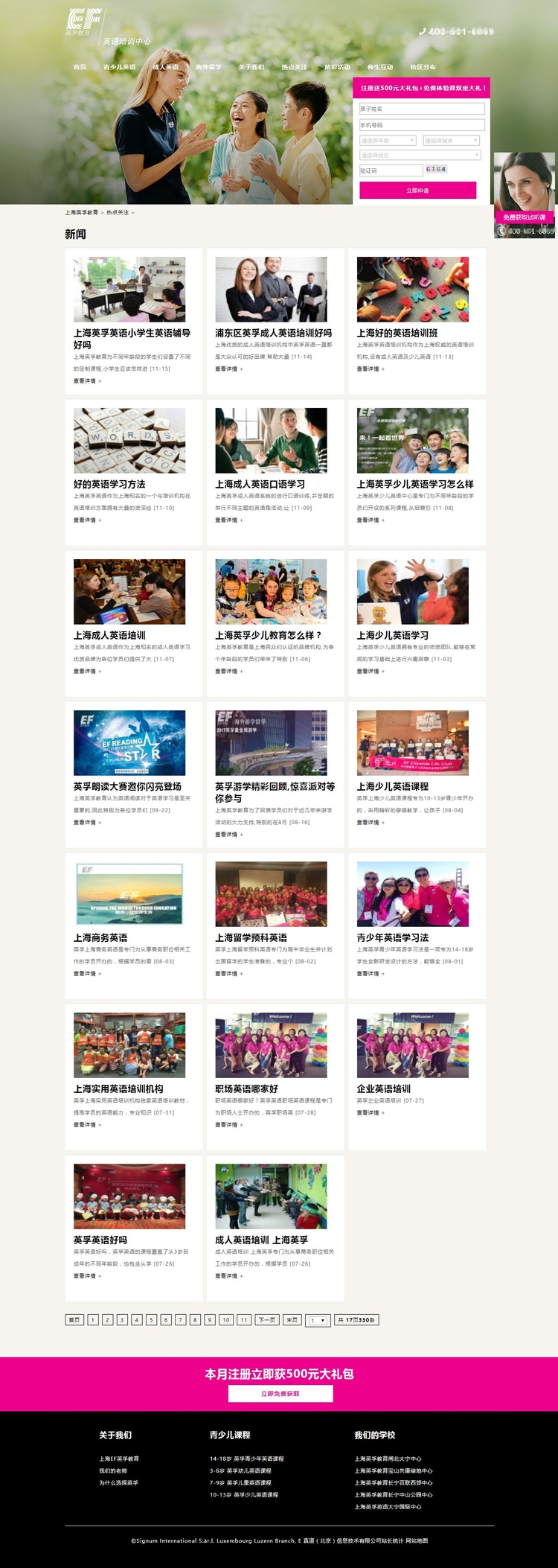Expand the 请选择校区 campus dropdown
The width and height of the screenshot is (558, 1568).
coord(420,156)
